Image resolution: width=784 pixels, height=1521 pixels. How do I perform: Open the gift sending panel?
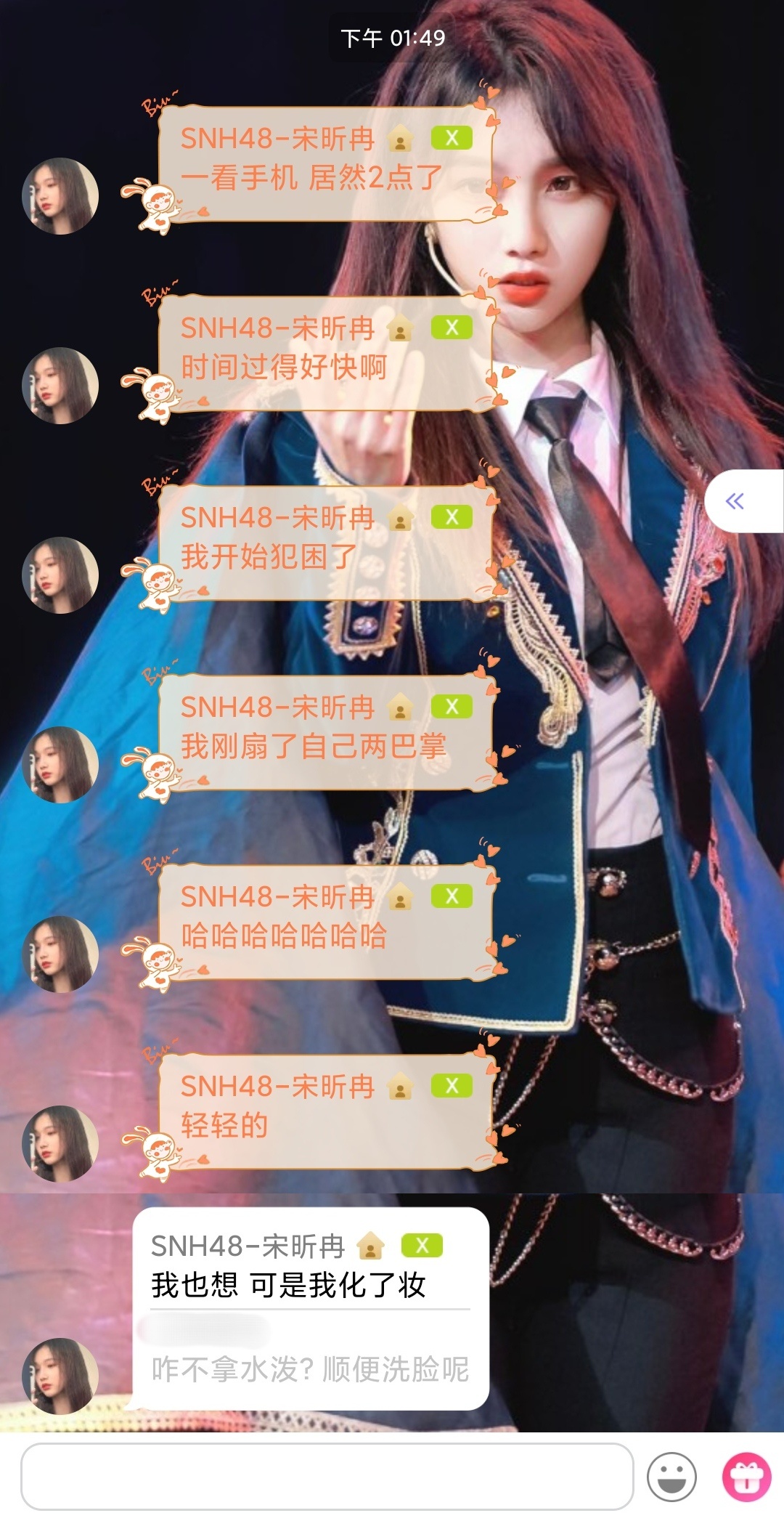[x=746, y=1477]
